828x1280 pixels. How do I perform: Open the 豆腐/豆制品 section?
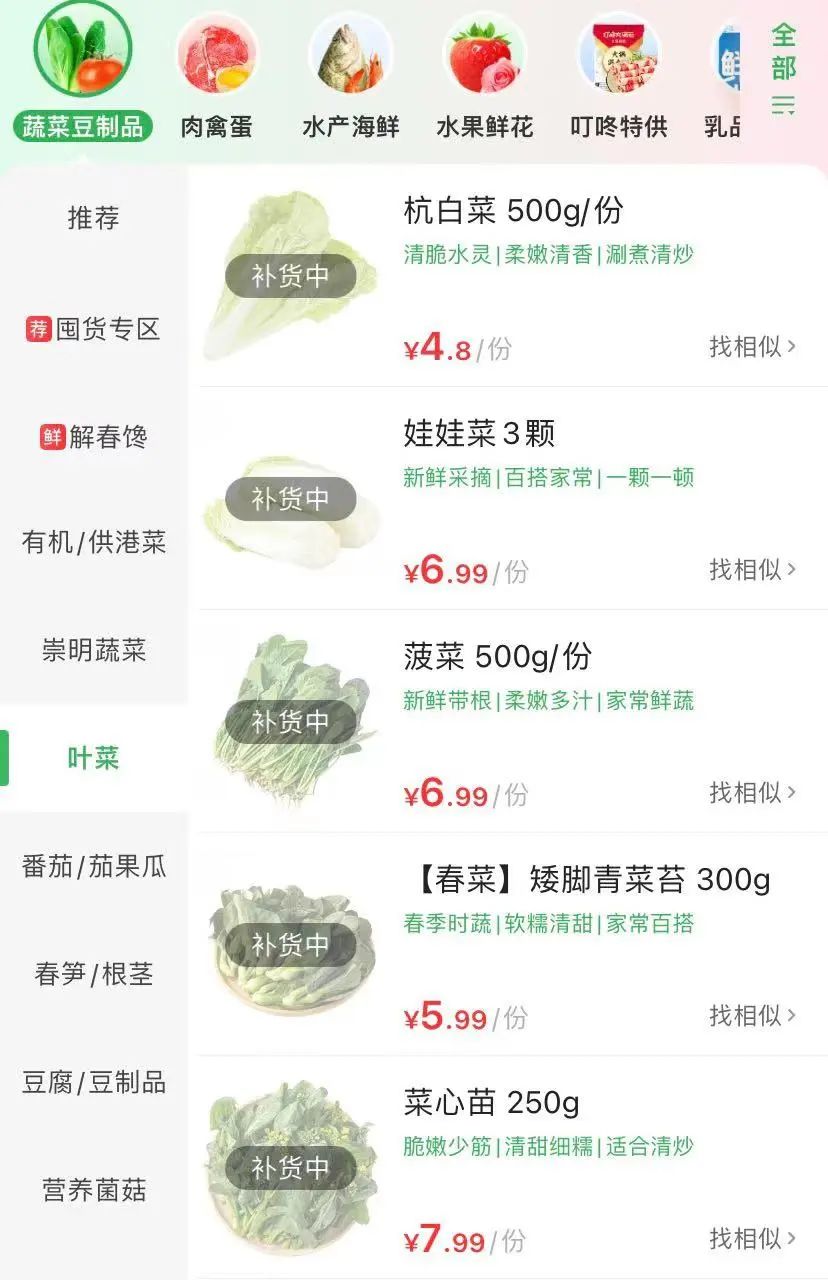coord(93,1082)
